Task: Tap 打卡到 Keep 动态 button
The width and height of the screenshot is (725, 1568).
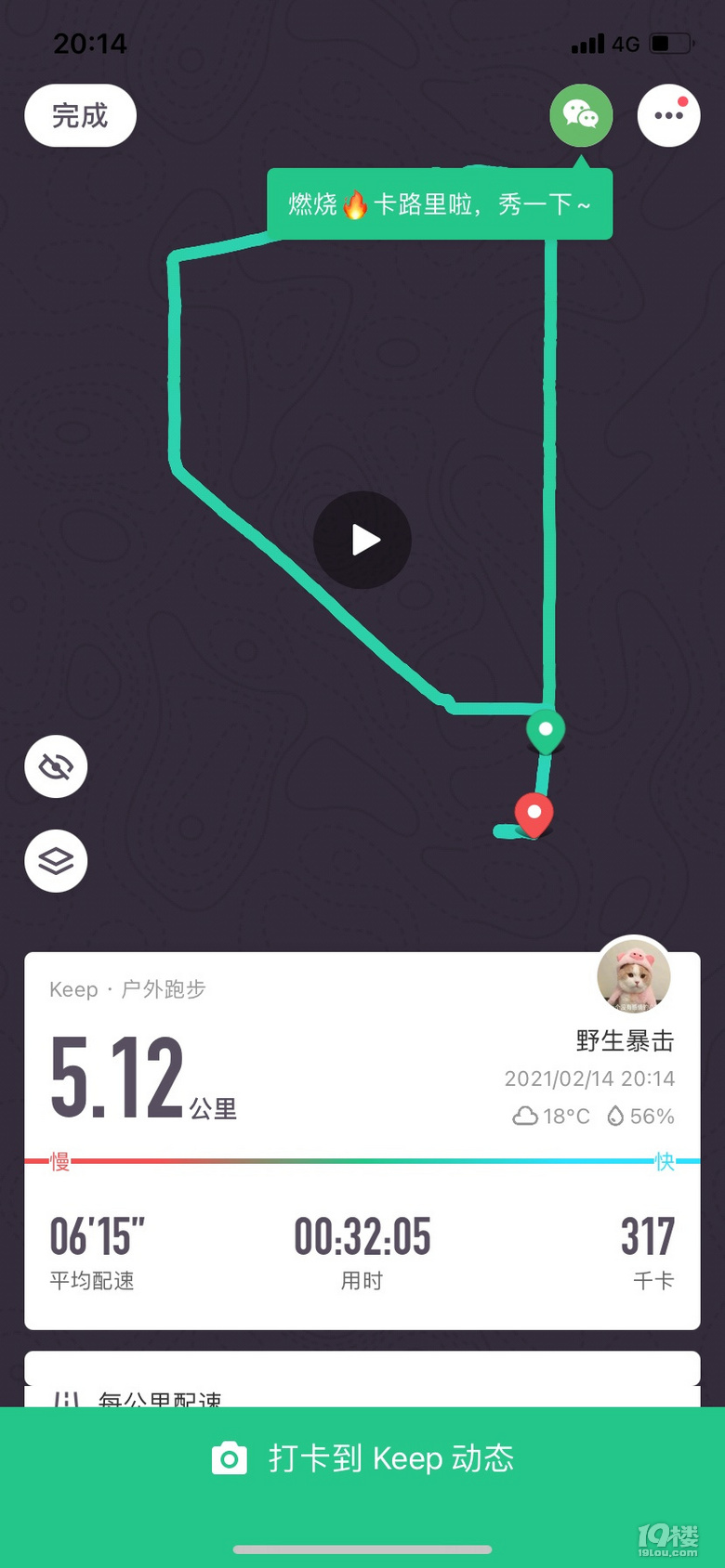Action: [x=362, y=1458]
